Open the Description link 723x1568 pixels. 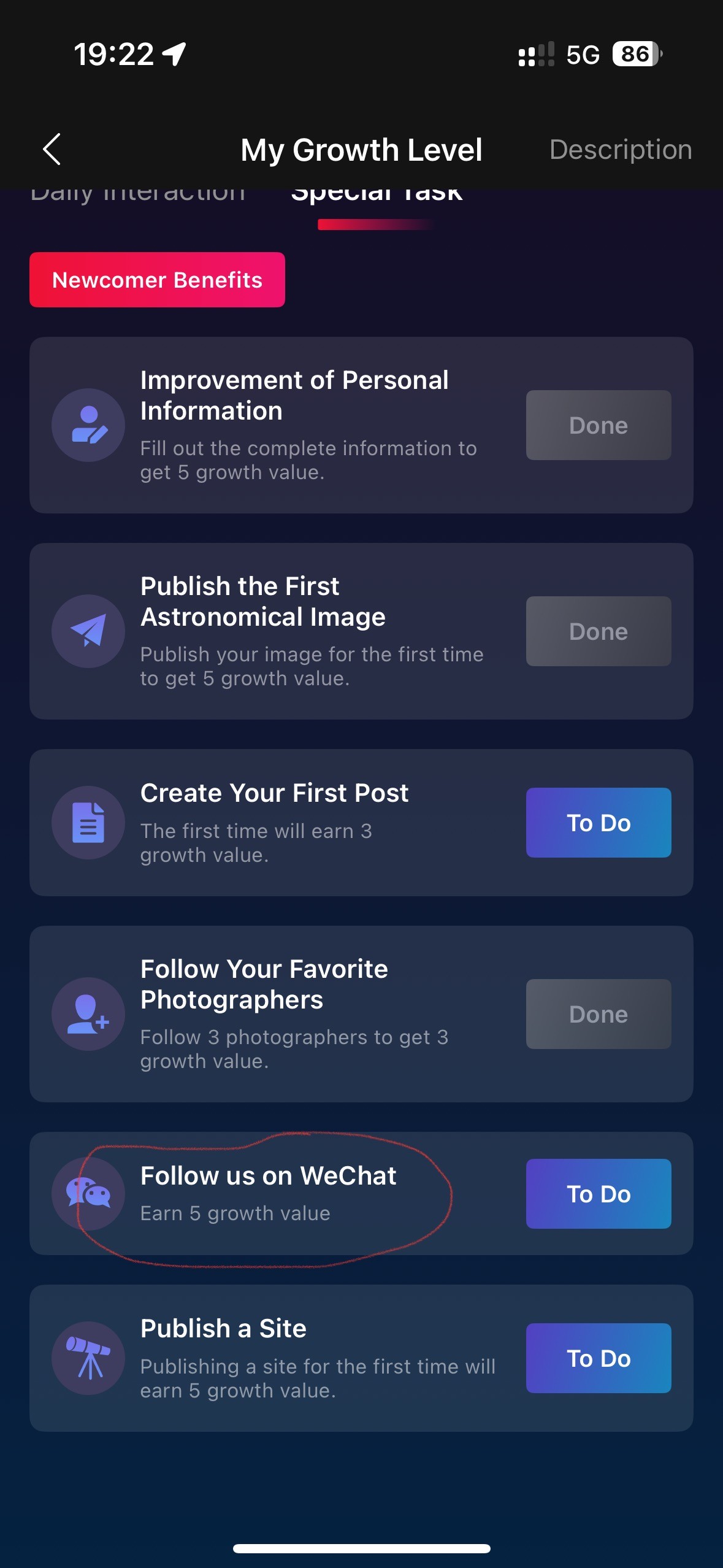[x=620, y=150]
